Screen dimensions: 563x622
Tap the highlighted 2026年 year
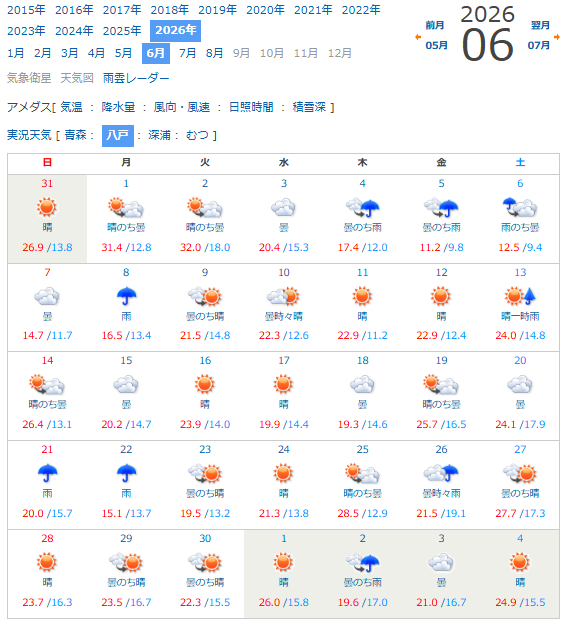175,31
